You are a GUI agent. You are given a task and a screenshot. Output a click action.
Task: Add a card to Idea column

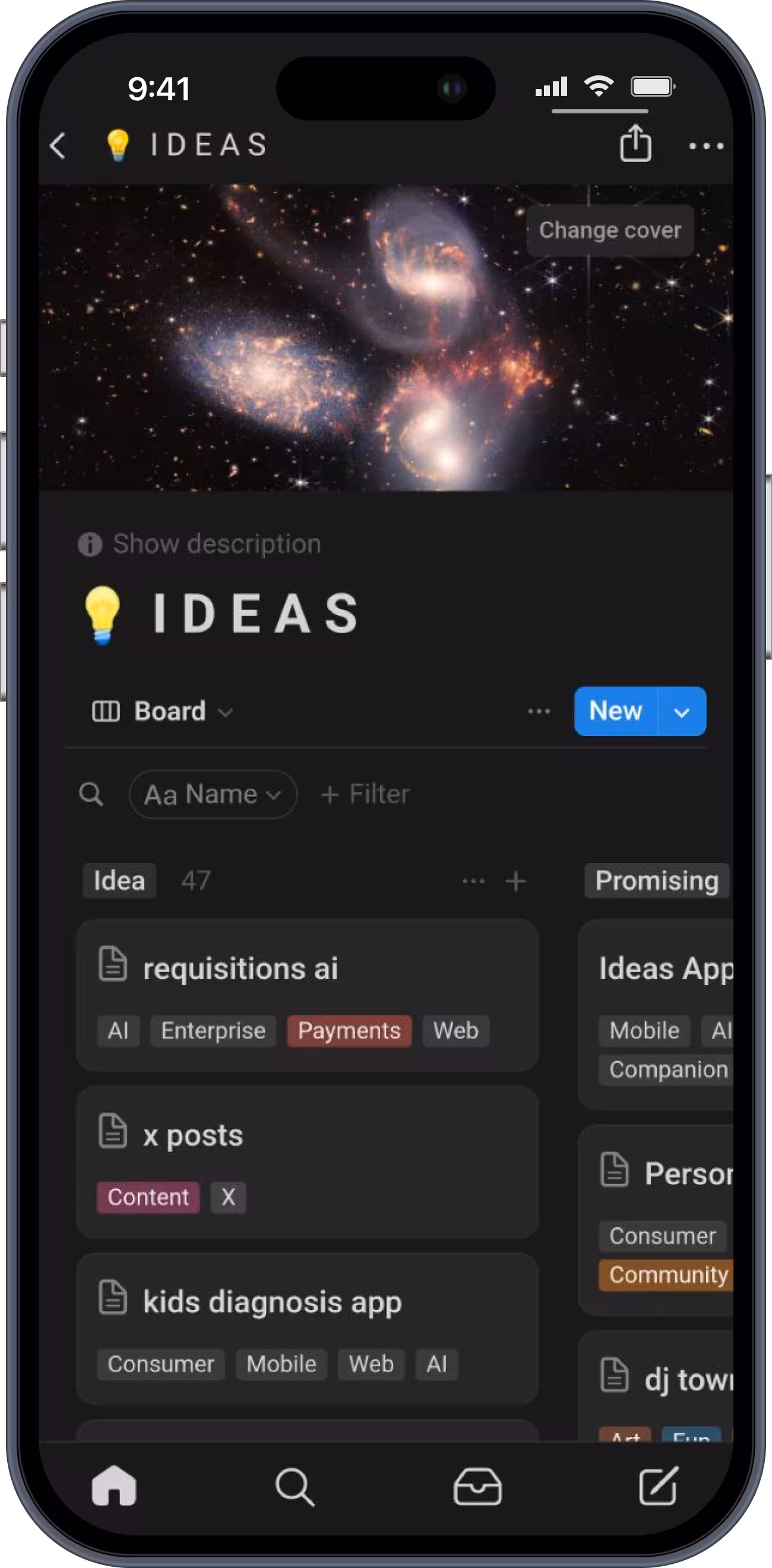pyautogui.click(x=515, y=880)
